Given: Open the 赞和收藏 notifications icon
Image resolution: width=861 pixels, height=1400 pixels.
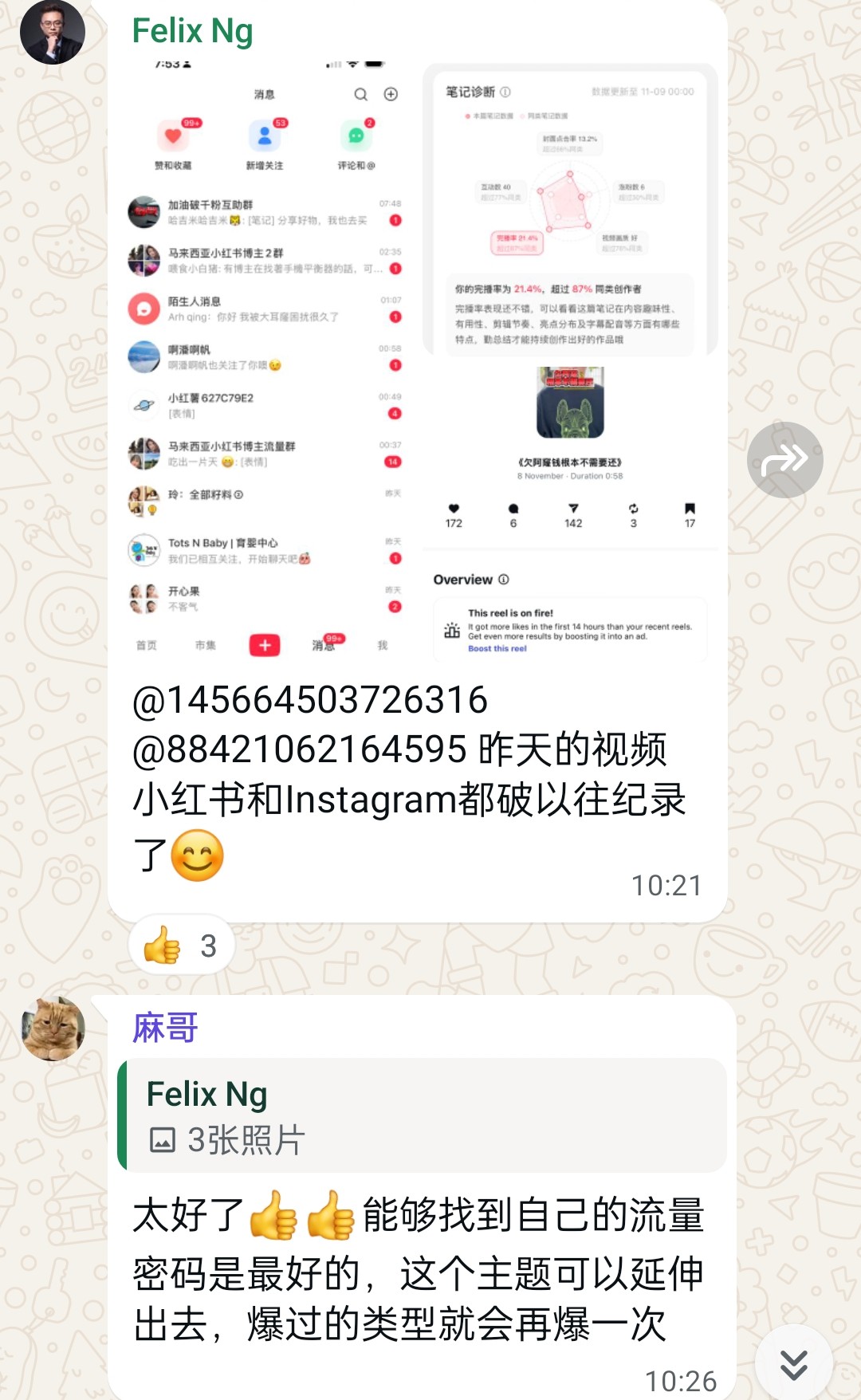Looking at the screenshot, I should [173, 137].
